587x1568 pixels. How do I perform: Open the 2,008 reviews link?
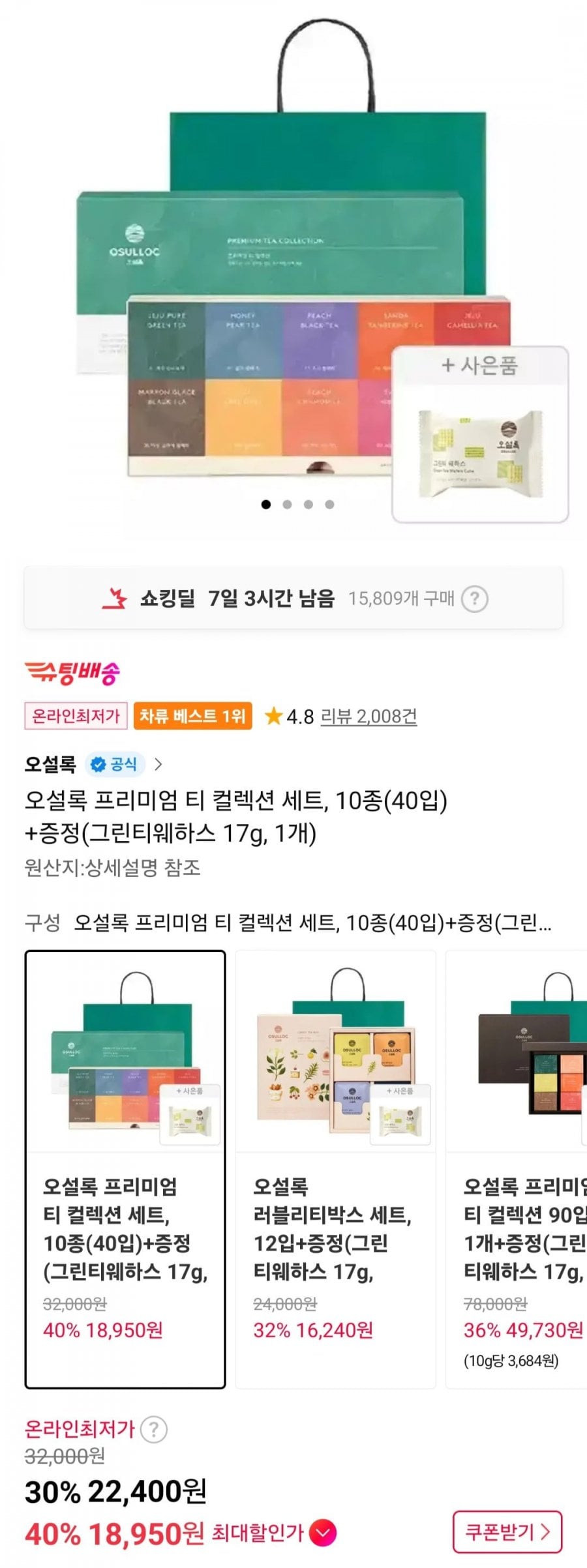click(369, 717)
